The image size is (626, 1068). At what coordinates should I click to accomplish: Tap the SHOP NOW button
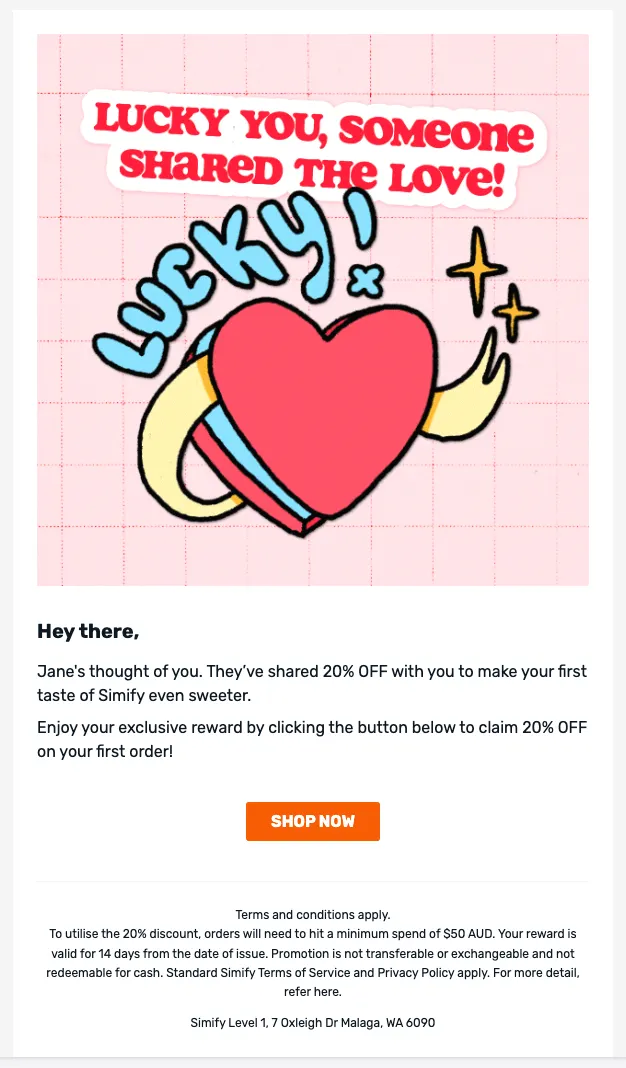pyautogui.click(x=313, y=821)
